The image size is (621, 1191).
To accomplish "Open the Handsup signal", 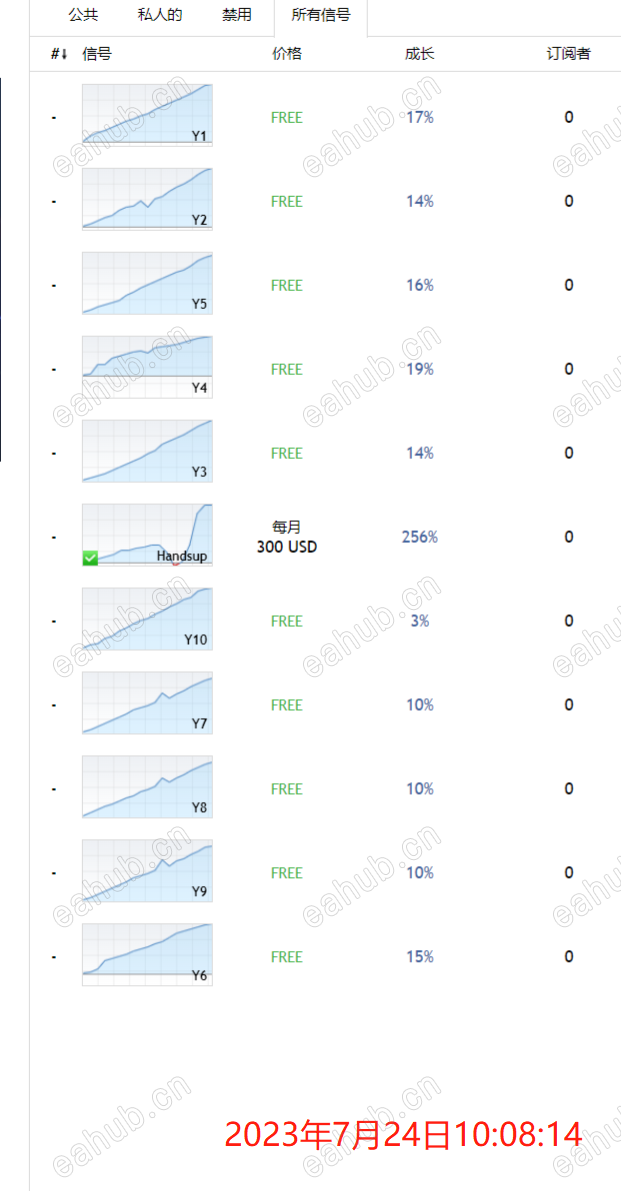I will [147, 535].
